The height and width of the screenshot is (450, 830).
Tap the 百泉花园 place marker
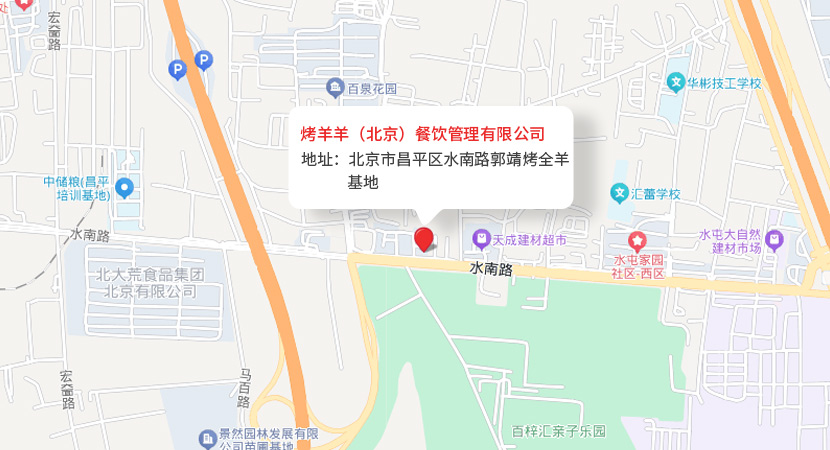coord(333,88)
